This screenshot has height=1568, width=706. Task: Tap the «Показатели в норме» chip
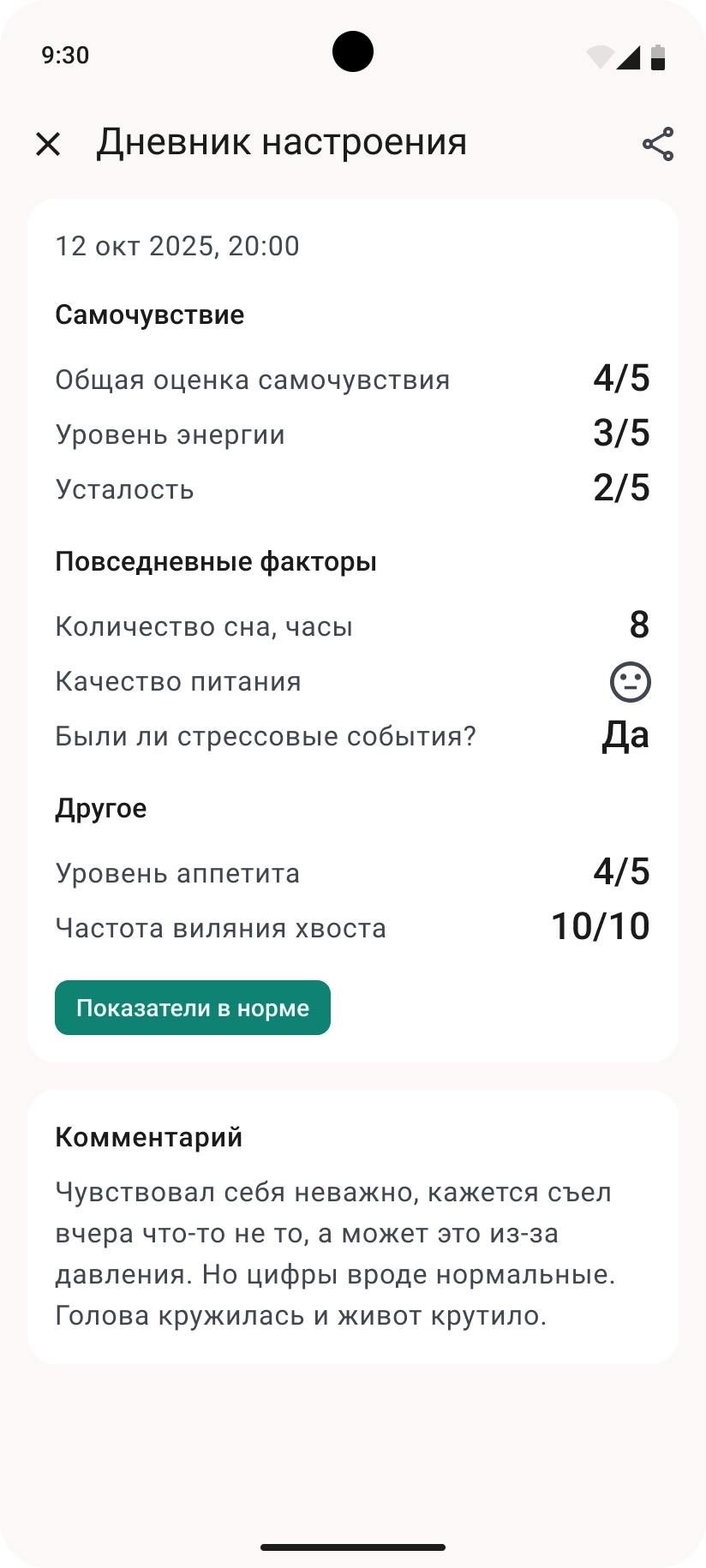[193, 1008]
